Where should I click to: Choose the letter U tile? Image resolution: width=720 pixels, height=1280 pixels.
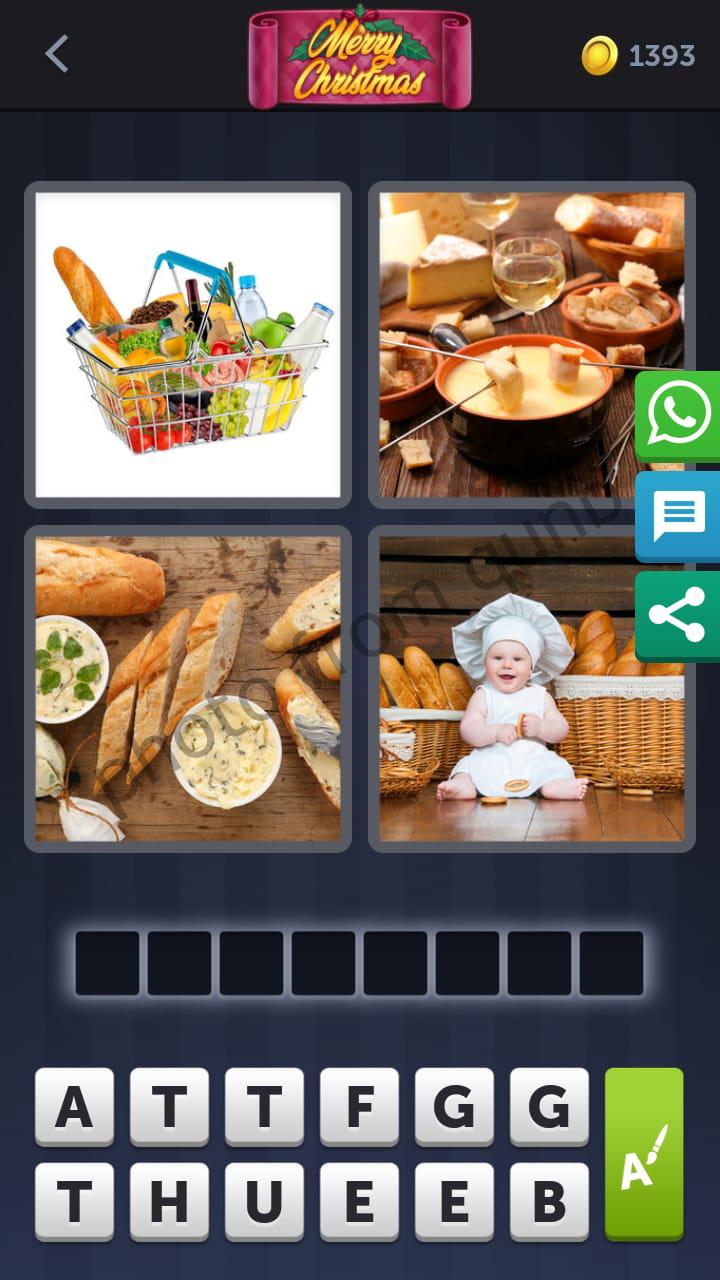(x=264, y=1202)
